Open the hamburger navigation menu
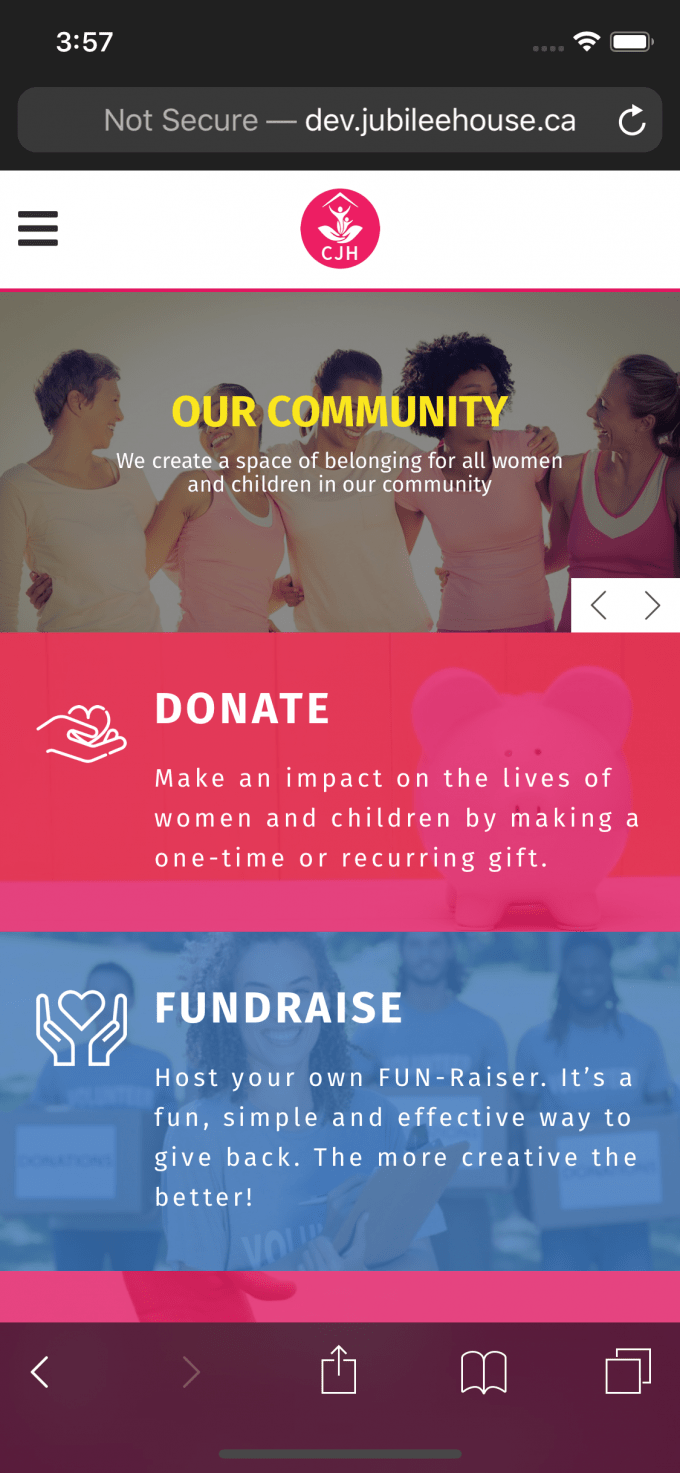The height and width of the screenshot is (1473, 680). click(38, 228)
